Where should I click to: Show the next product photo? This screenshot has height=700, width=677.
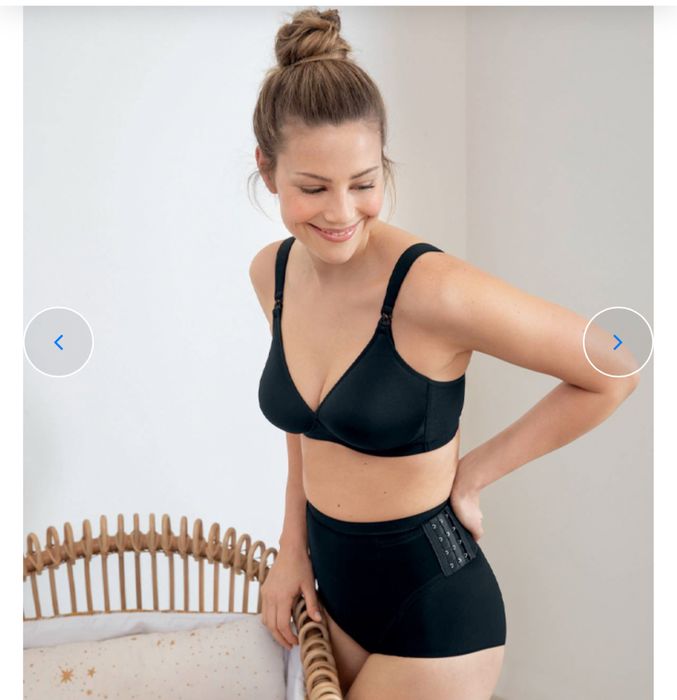pos(617,342)
